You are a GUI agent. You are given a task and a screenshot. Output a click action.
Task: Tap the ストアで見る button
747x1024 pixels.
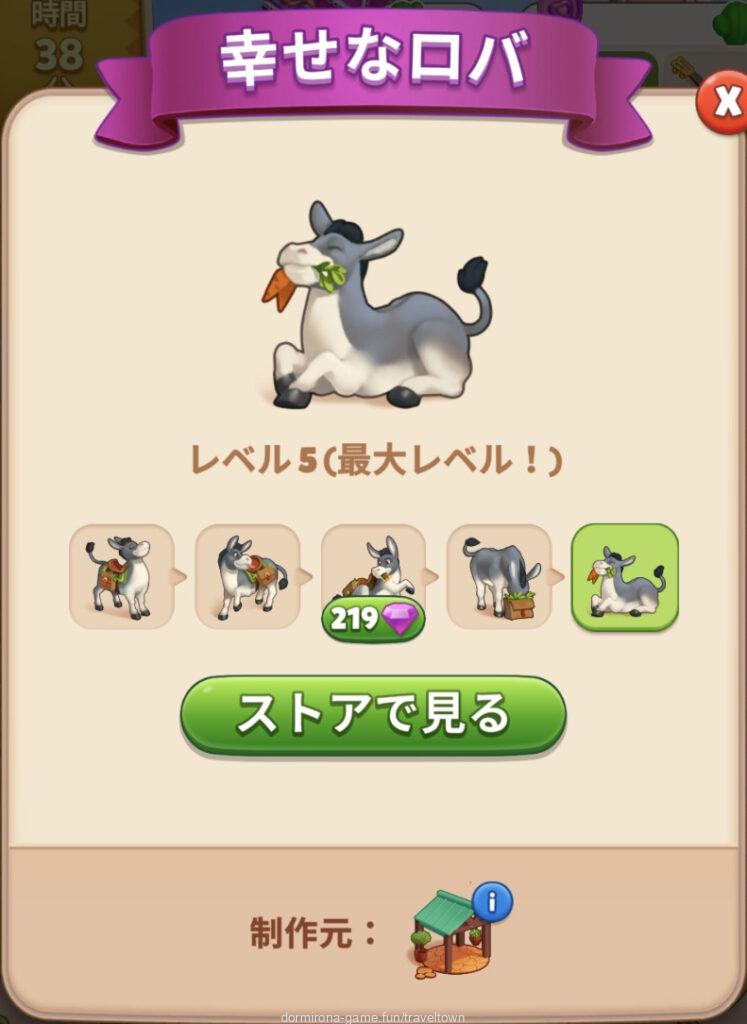(x=373, y=714)
